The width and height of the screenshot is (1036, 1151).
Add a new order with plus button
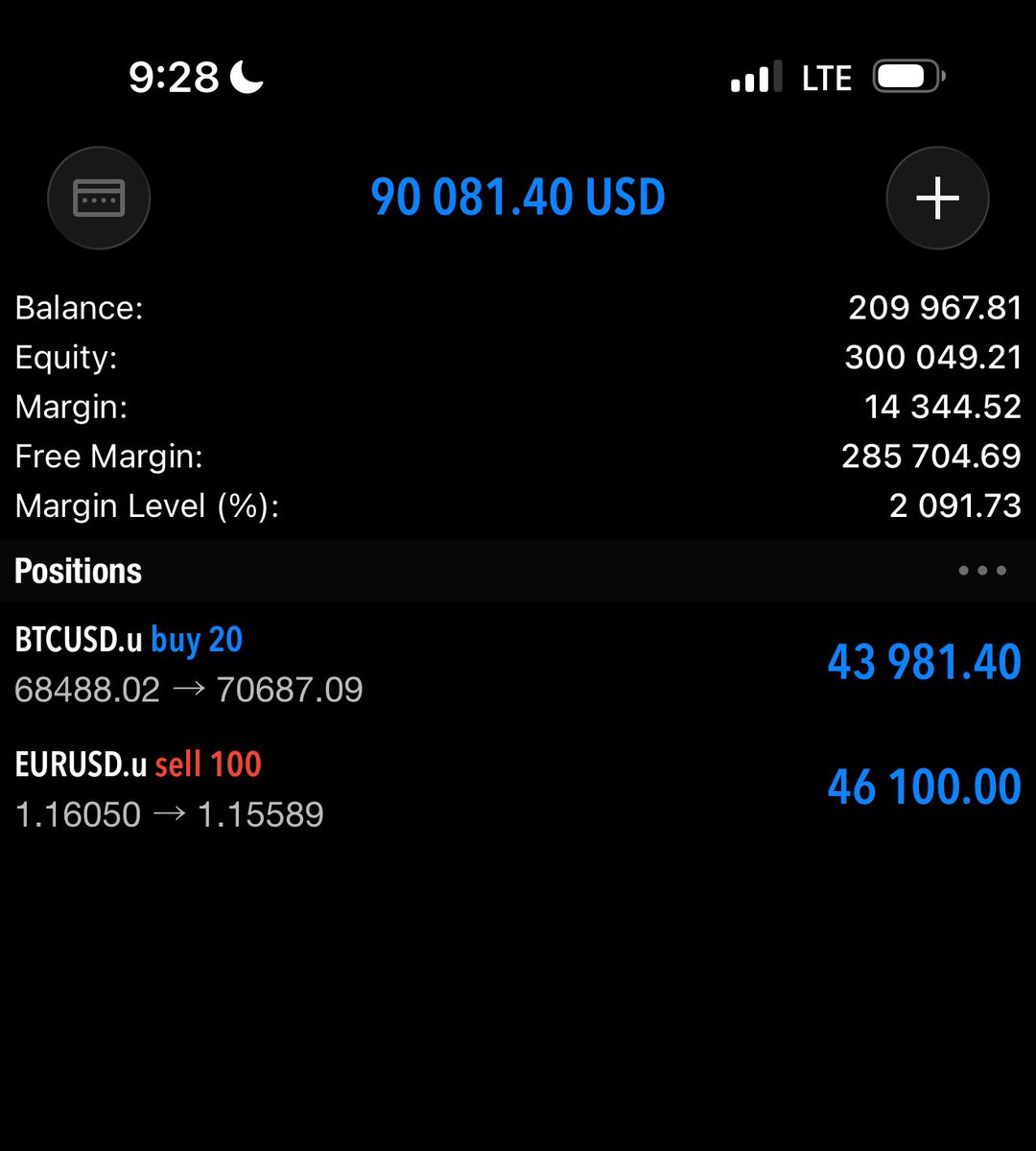pyautogui.click(x=937, y=199)
